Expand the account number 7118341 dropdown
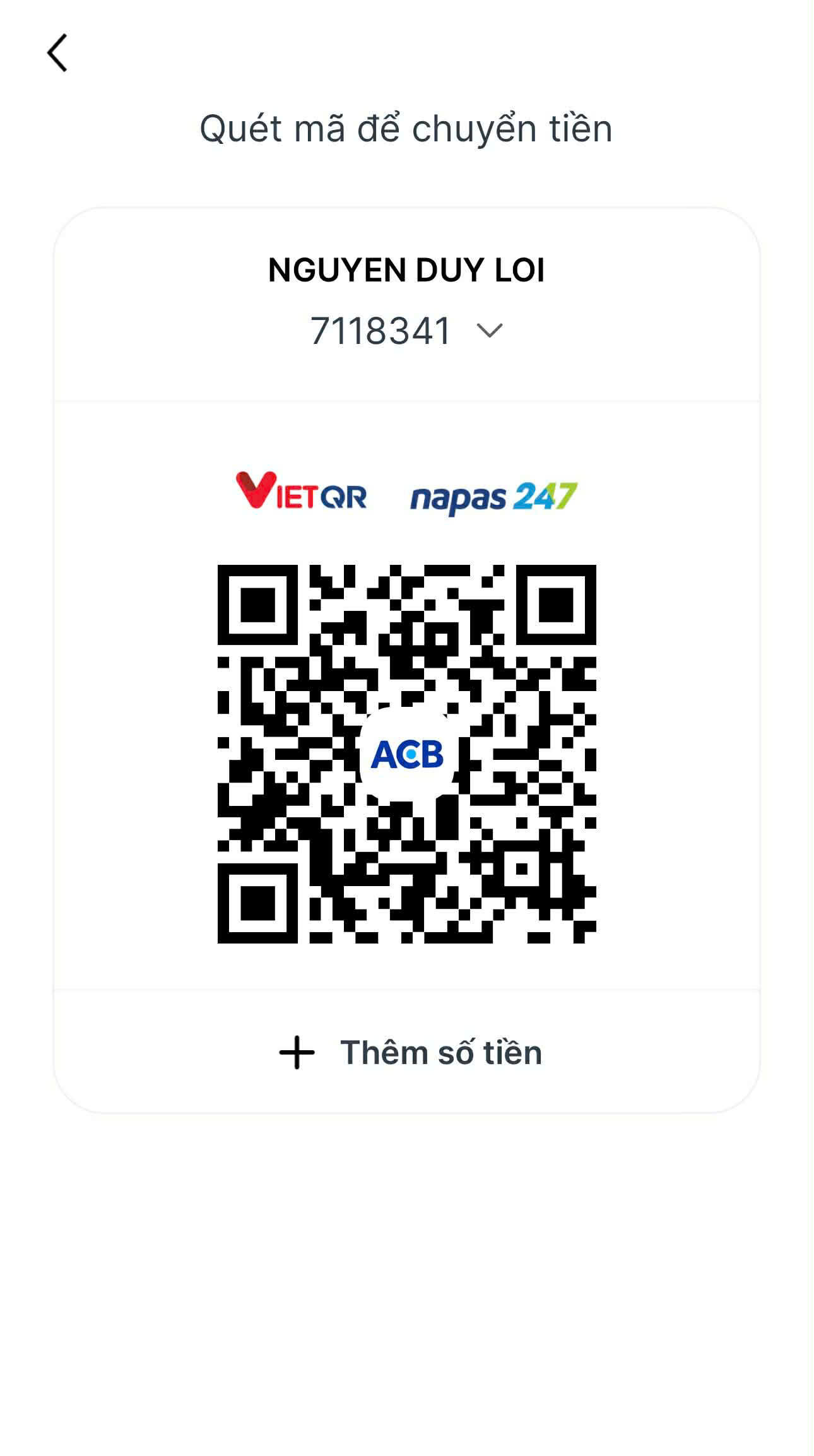Screen dimensions: 814x1456 (x=489, y=330)
